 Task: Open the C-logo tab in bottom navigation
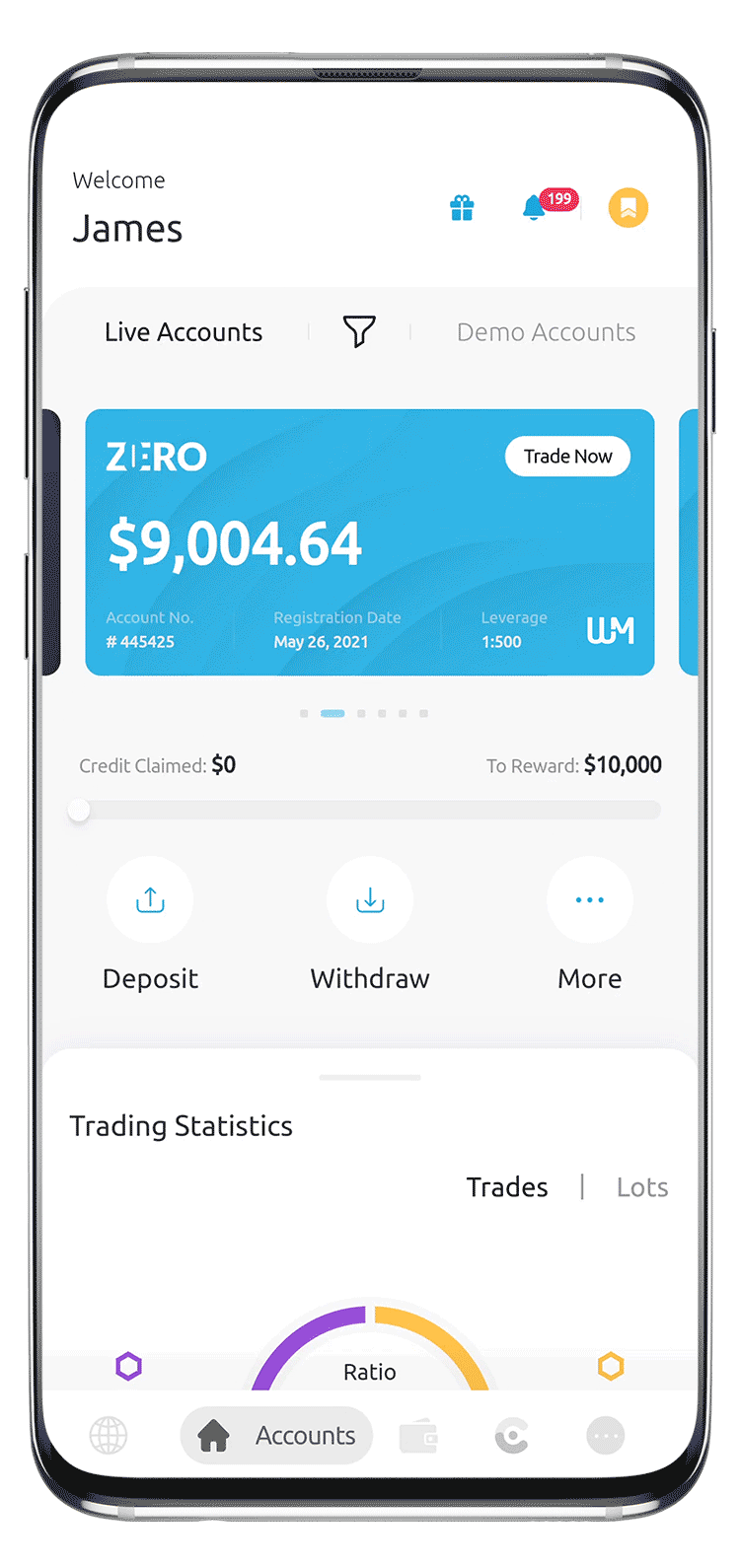[511, 1437]
